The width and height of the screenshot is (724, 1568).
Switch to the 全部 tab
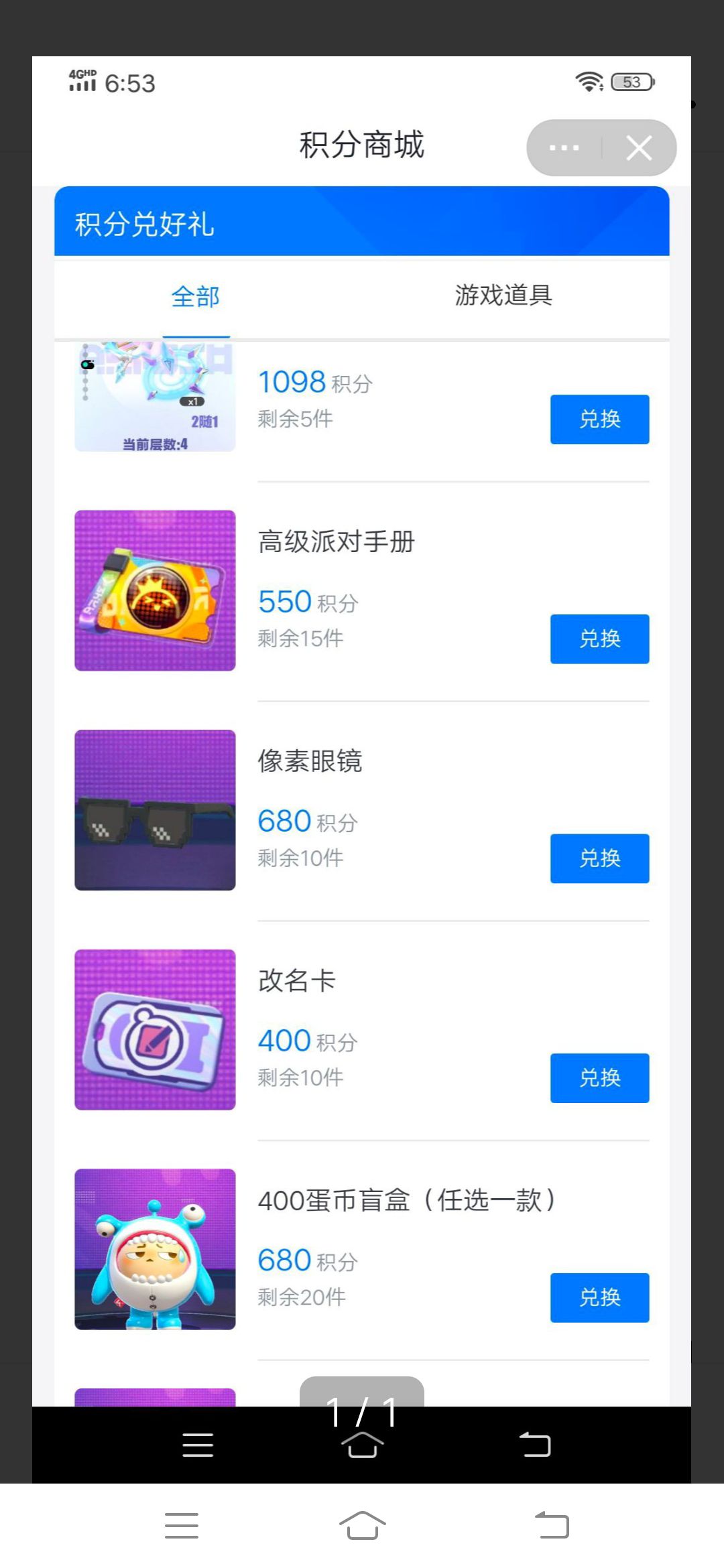click(x=195, y=296)
